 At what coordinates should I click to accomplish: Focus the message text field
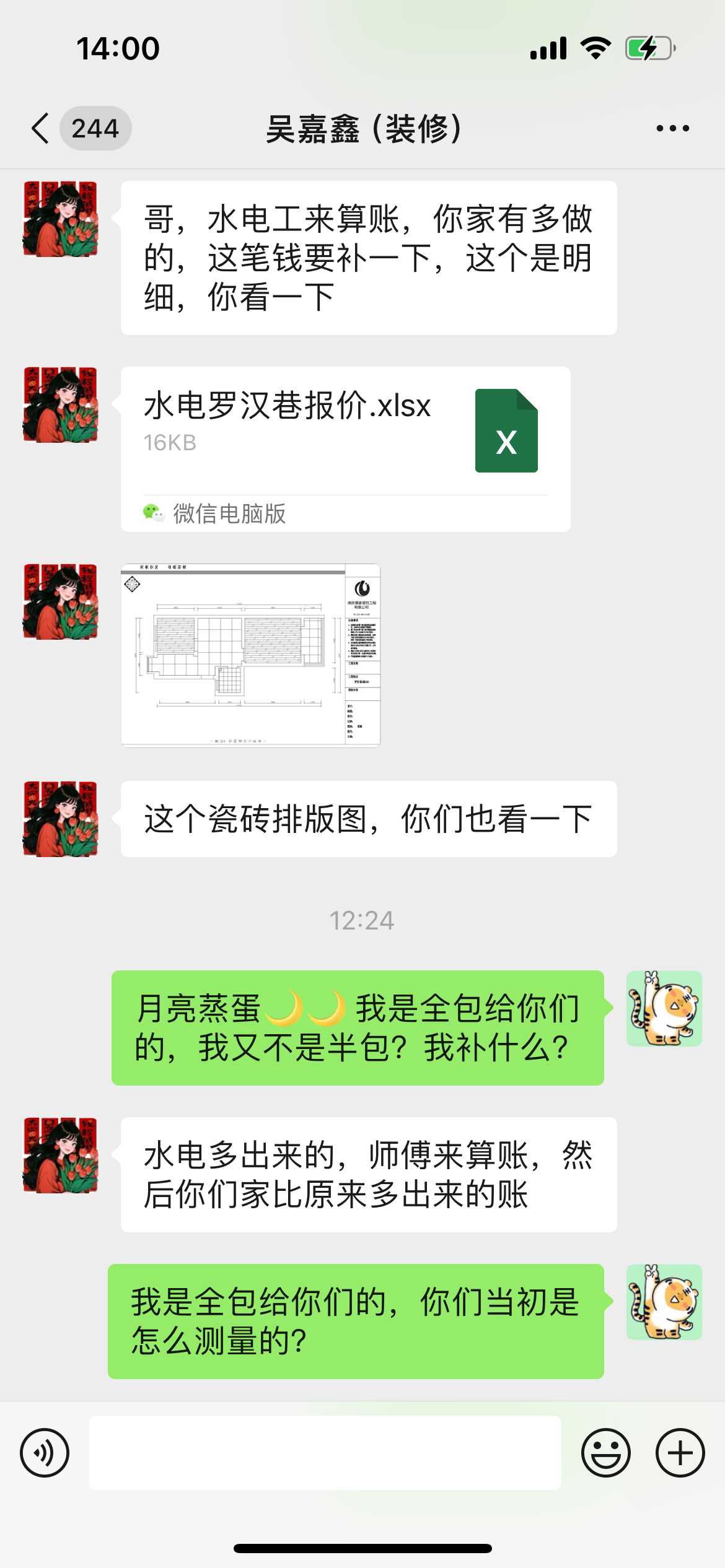325,1452
